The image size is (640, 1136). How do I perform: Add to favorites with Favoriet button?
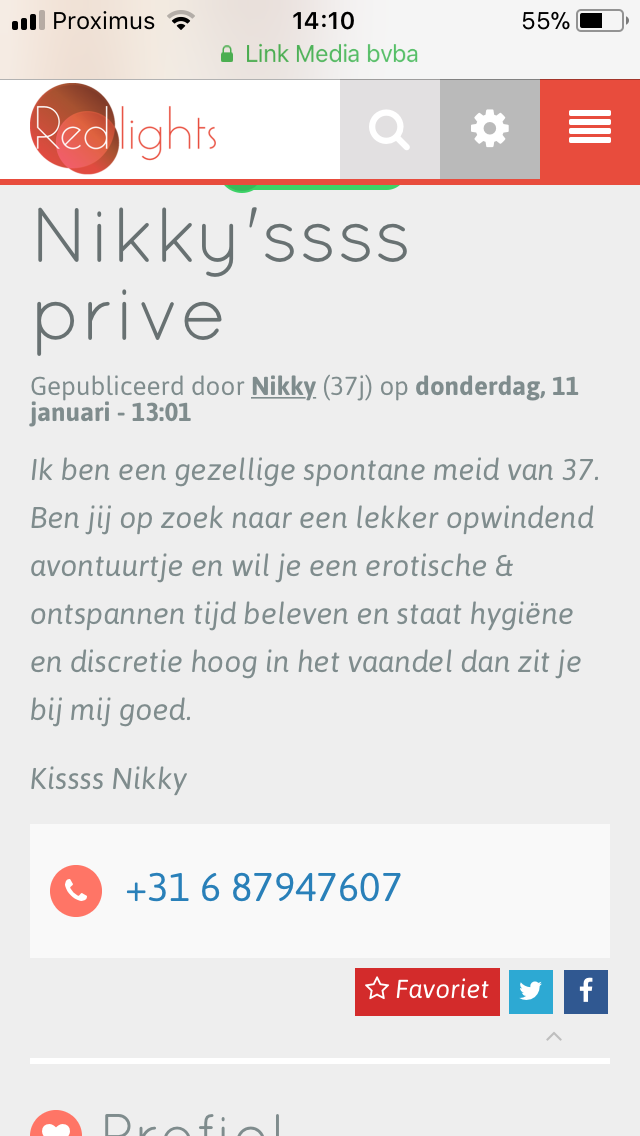click(428, 991)
